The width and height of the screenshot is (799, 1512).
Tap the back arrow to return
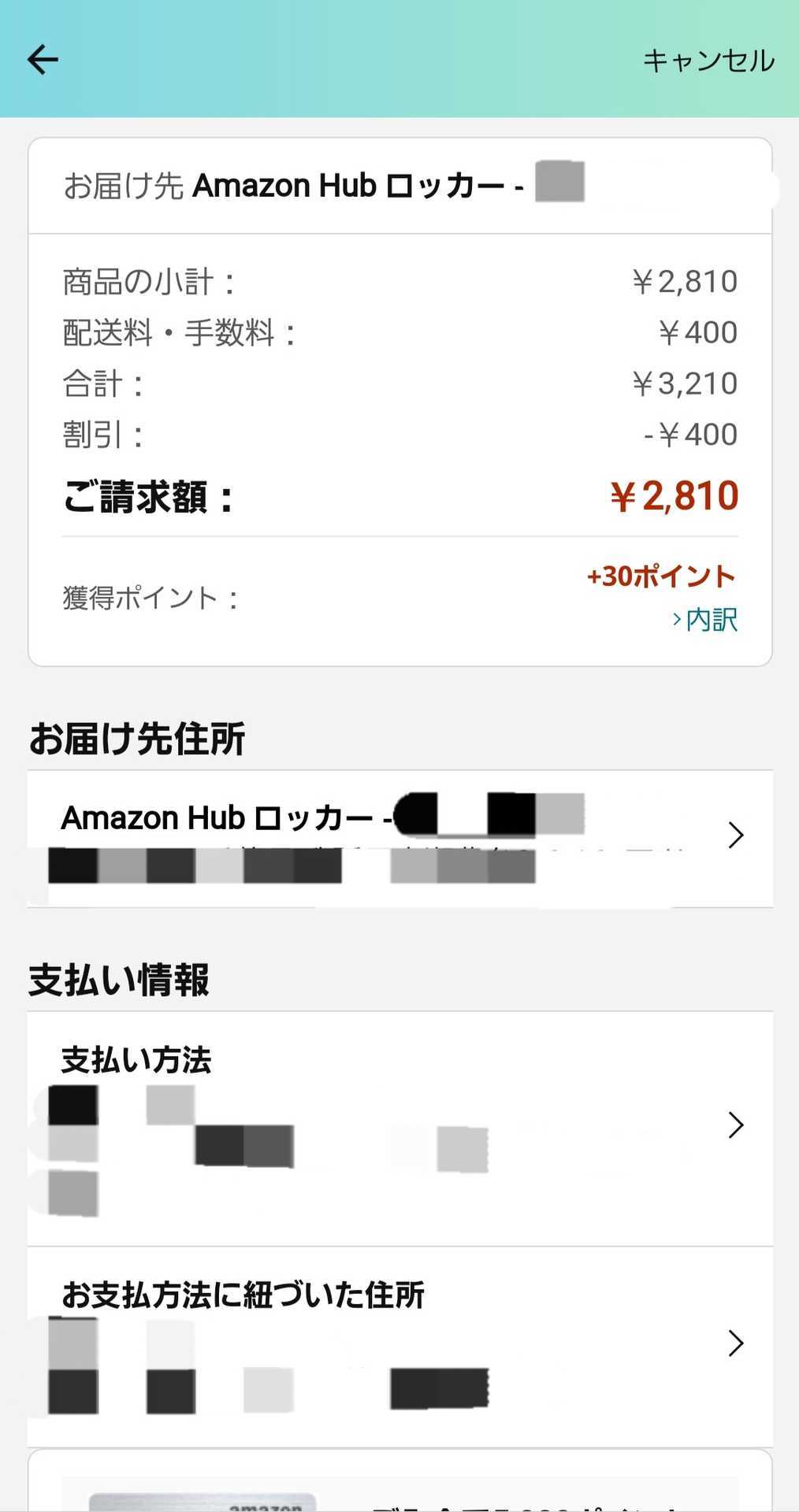[43, 59]
